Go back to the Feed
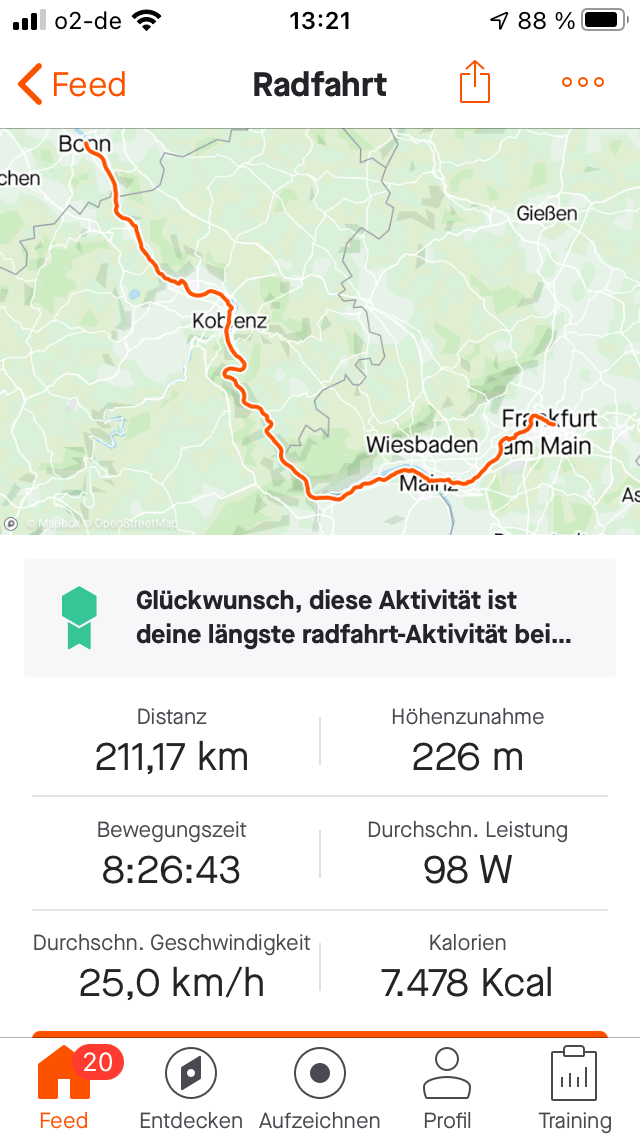Screen dimensions: 640x1136 pyautogui.click(x=72, y=85)
